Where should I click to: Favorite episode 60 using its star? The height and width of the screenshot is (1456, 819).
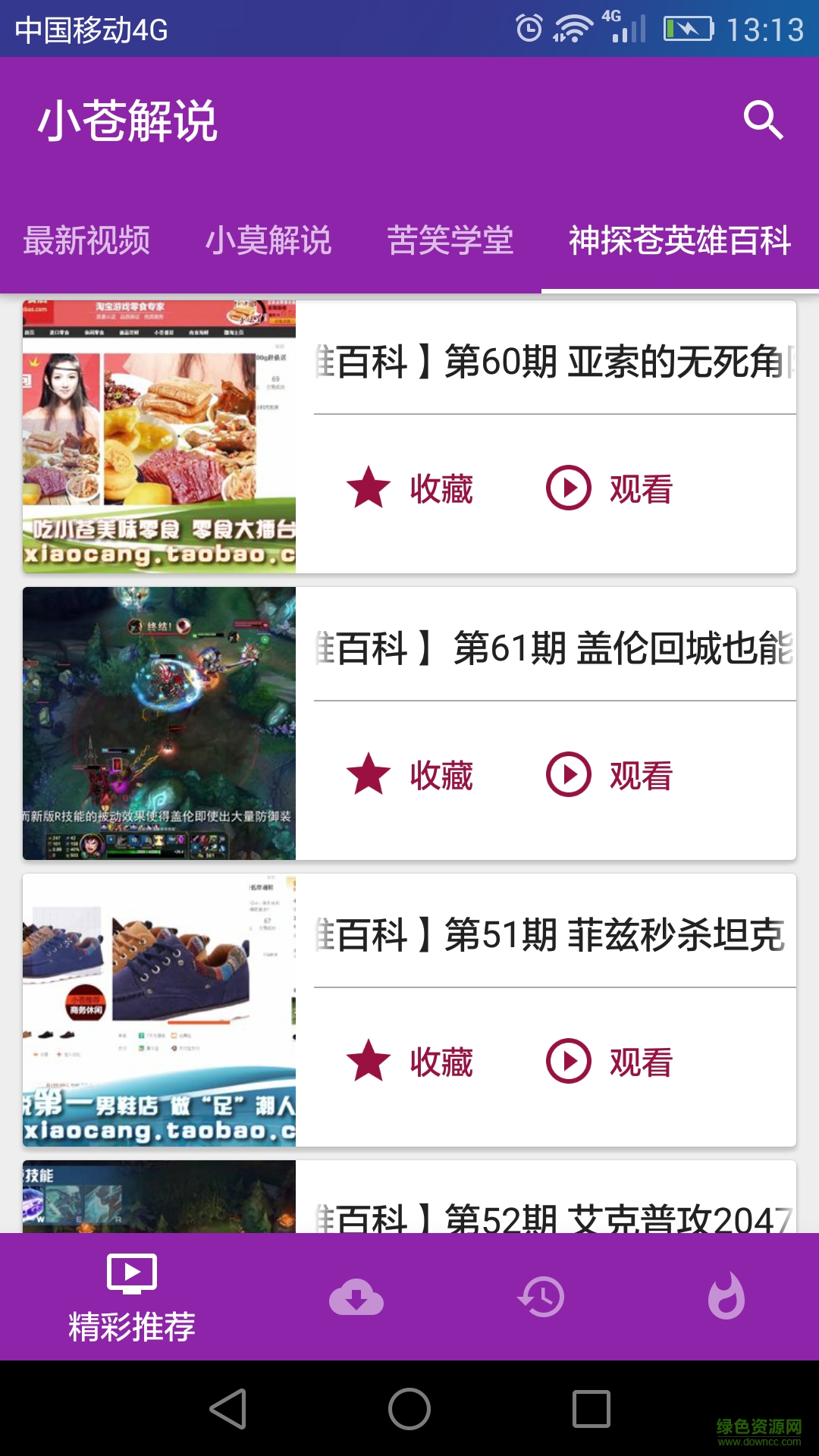(x=367, y=488)
